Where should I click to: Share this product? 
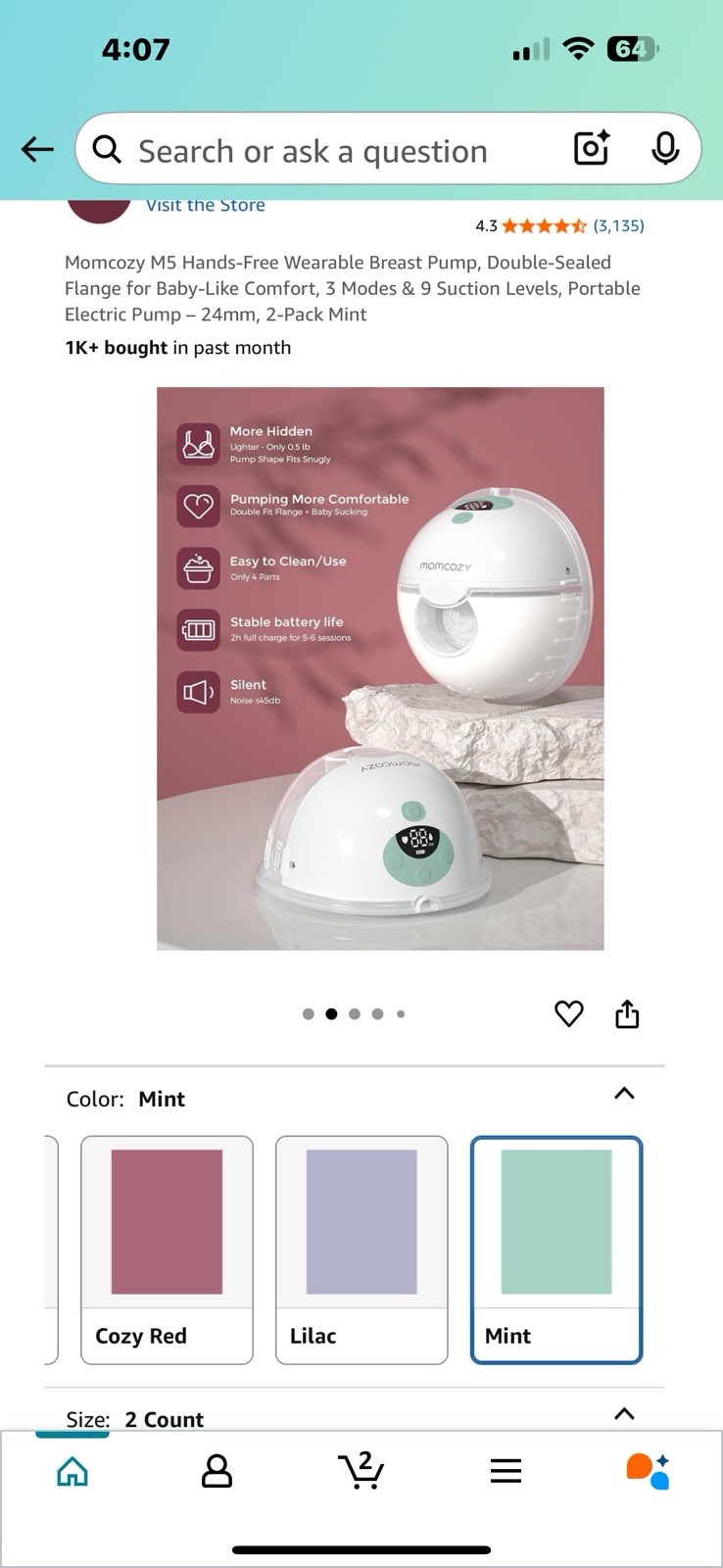click(627, 1013)
